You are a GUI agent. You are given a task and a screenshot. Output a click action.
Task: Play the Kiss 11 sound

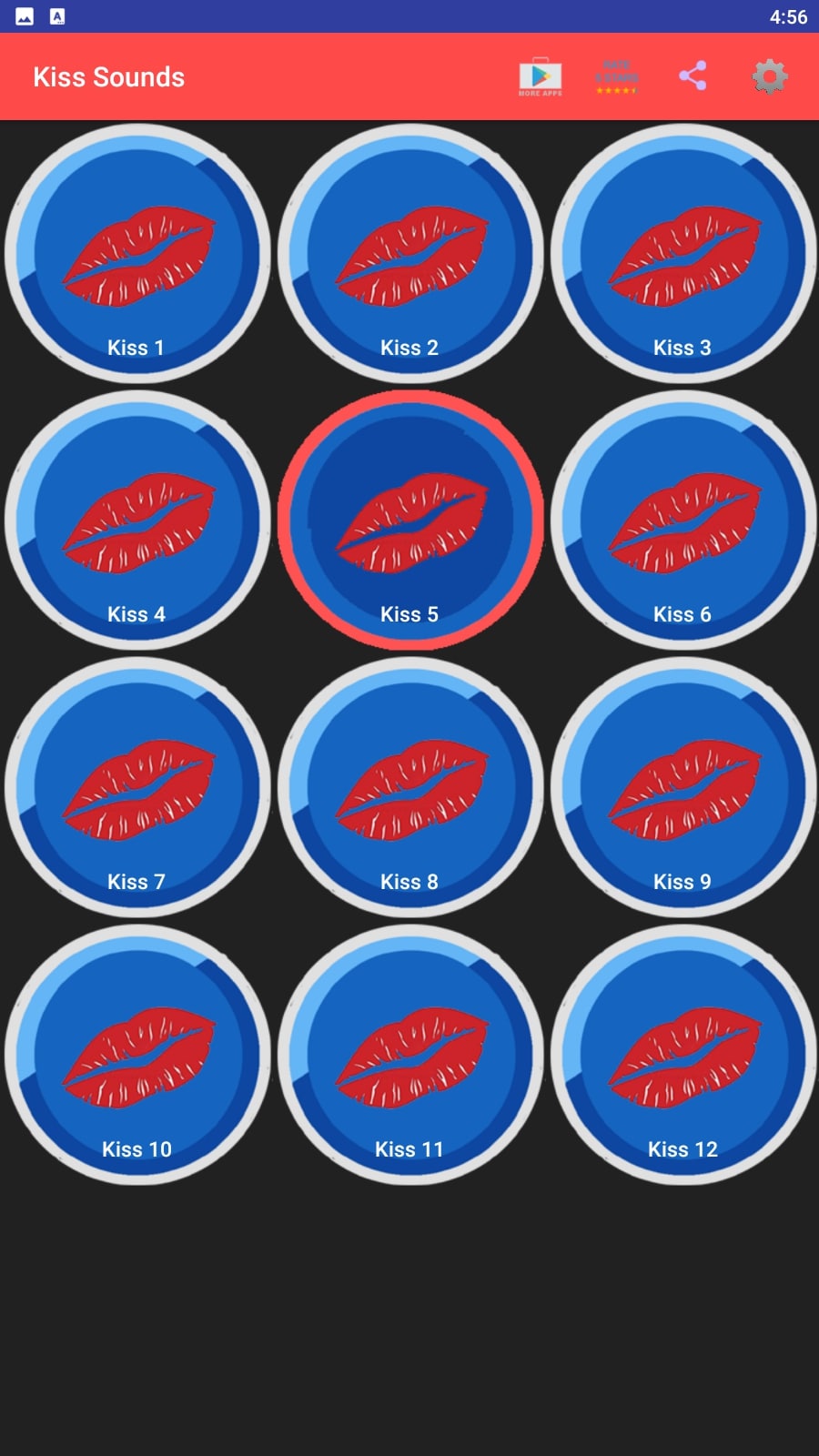[409, 1055]
